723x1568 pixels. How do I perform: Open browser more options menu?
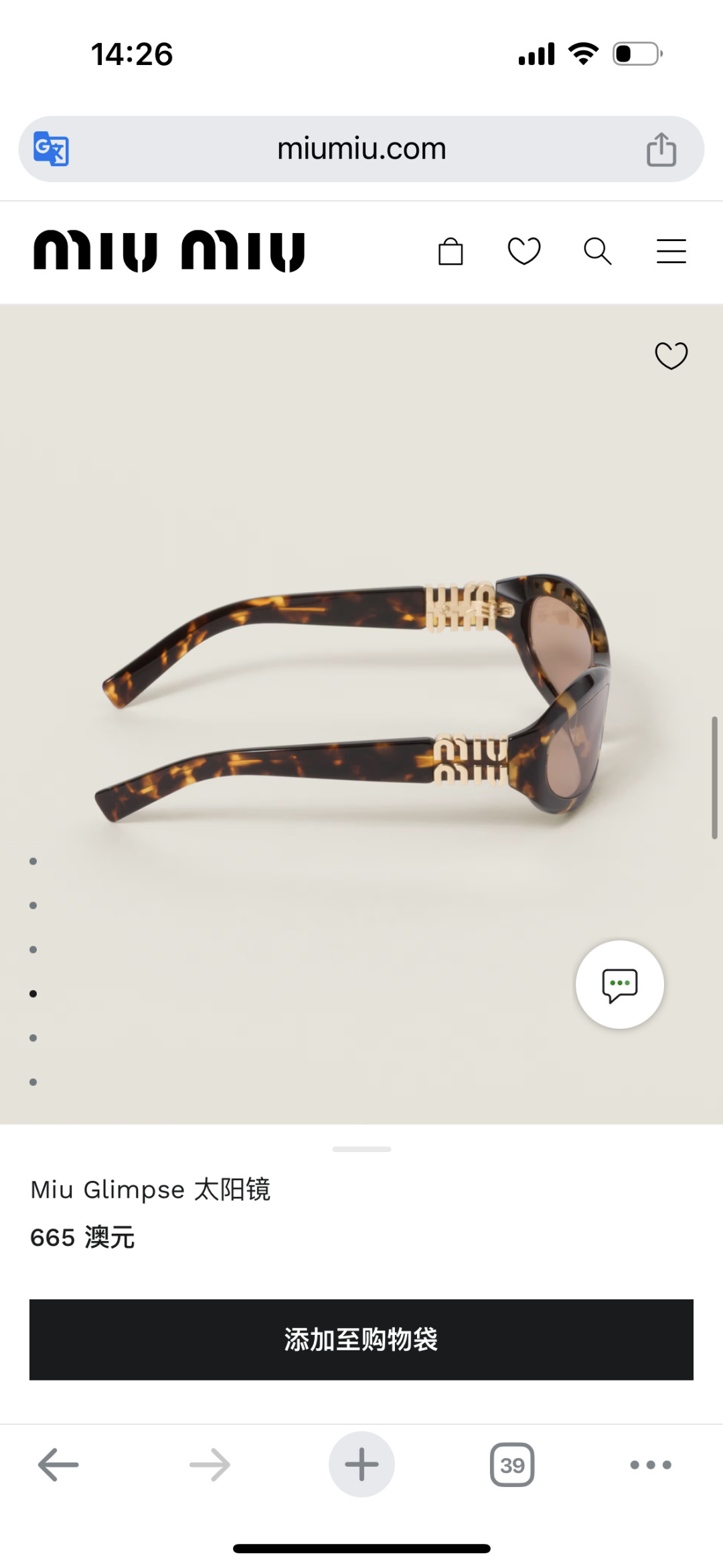coord(651,1465)
